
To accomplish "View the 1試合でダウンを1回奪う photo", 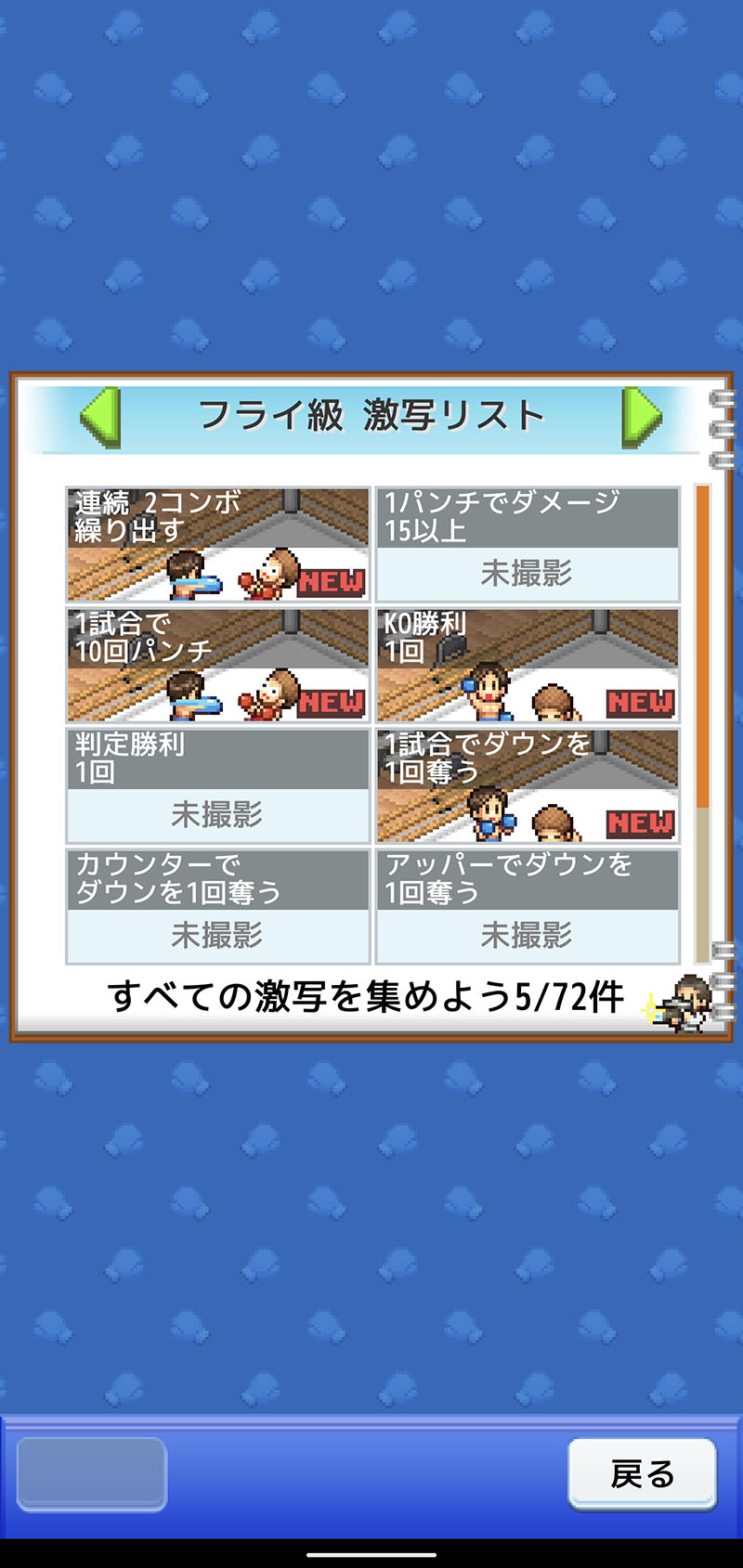I will (528, 785).
